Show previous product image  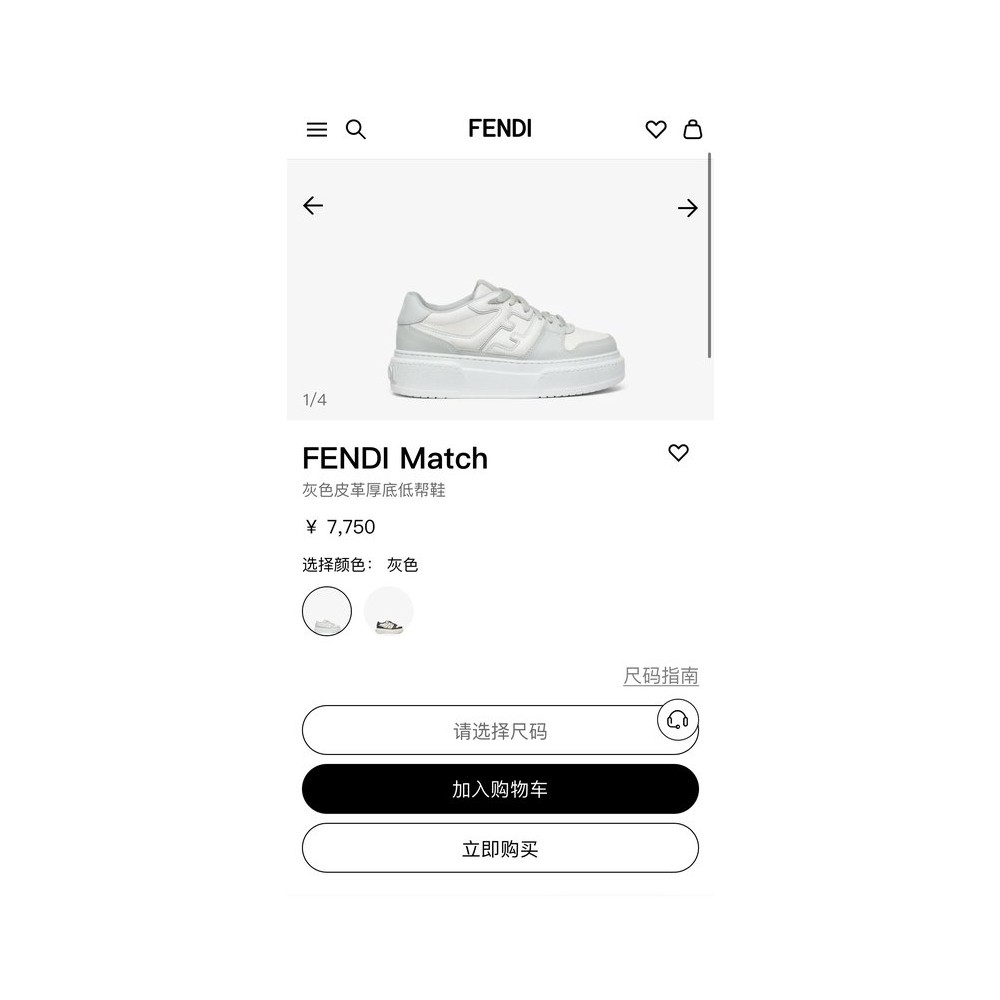[313, 205]
